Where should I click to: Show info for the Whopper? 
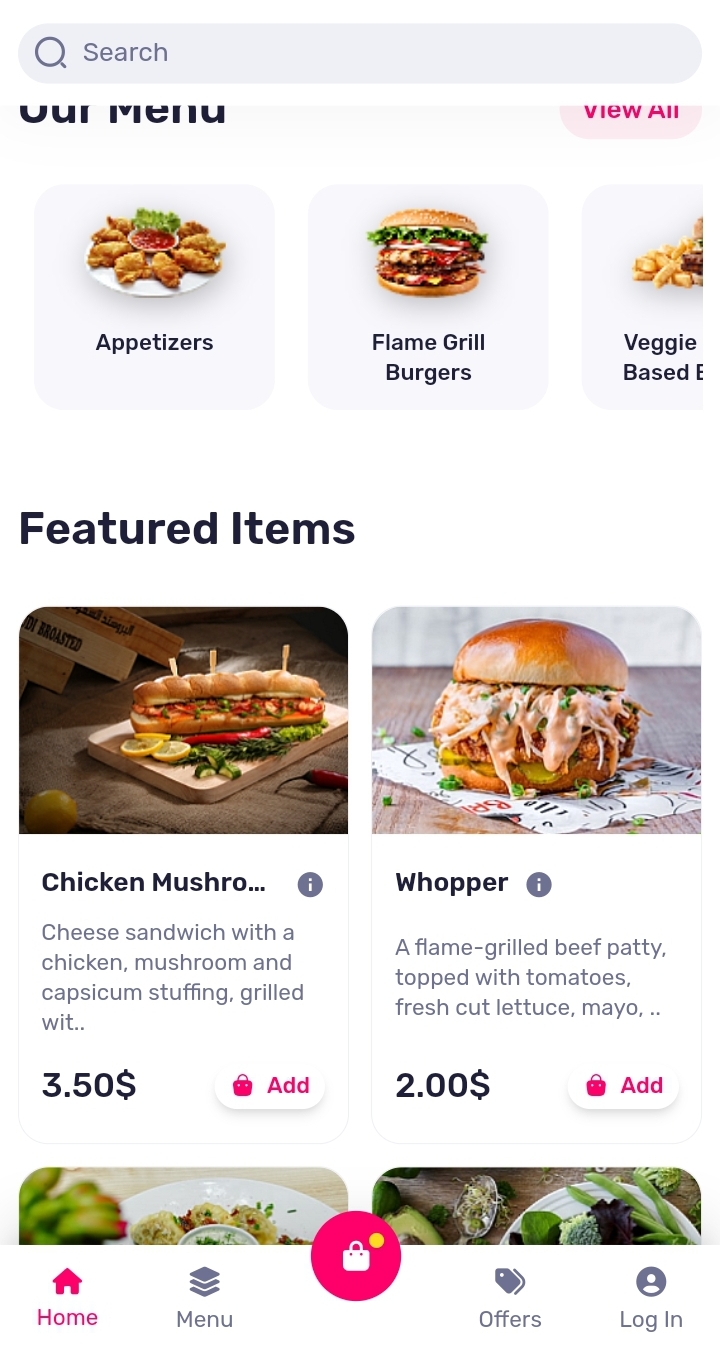tap(539, 884)
